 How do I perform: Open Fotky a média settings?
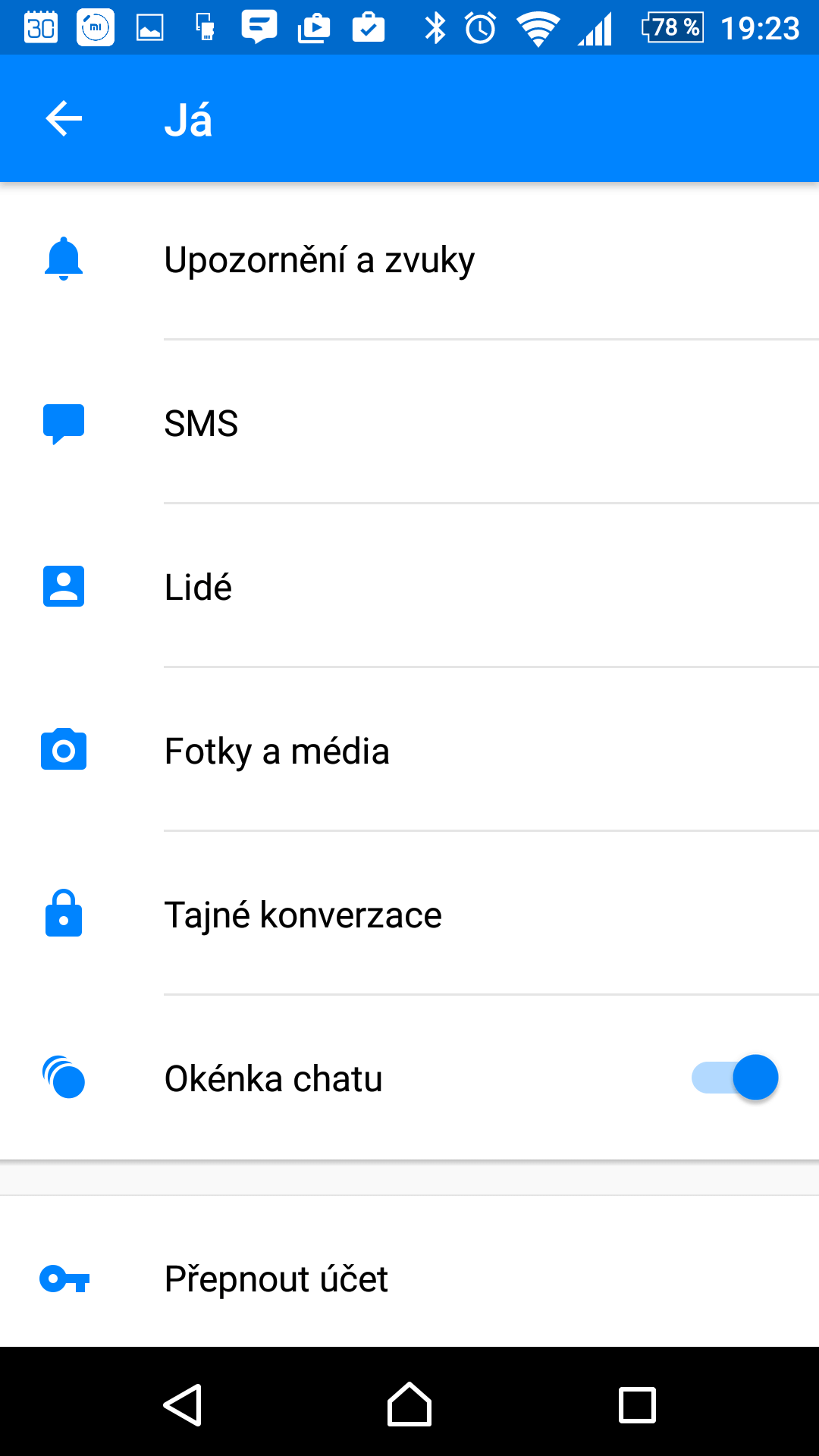(409, 750)
